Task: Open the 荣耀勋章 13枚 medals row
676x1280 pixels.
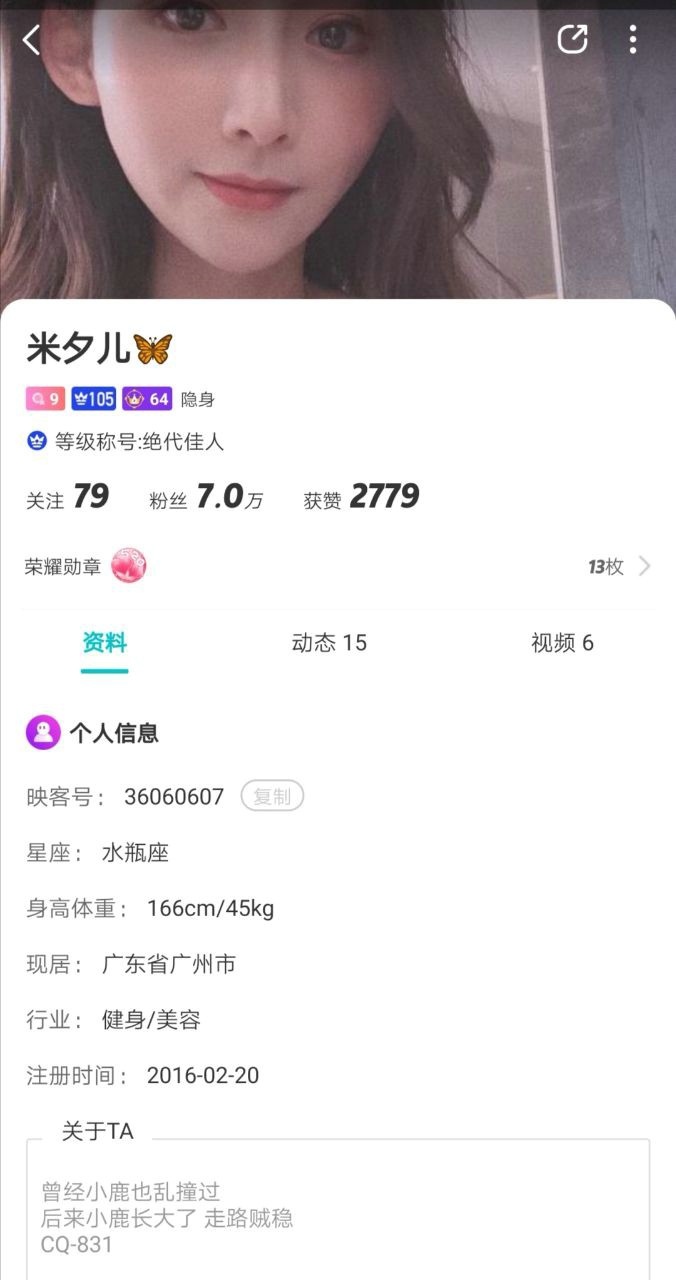Action: coord(338,566)
